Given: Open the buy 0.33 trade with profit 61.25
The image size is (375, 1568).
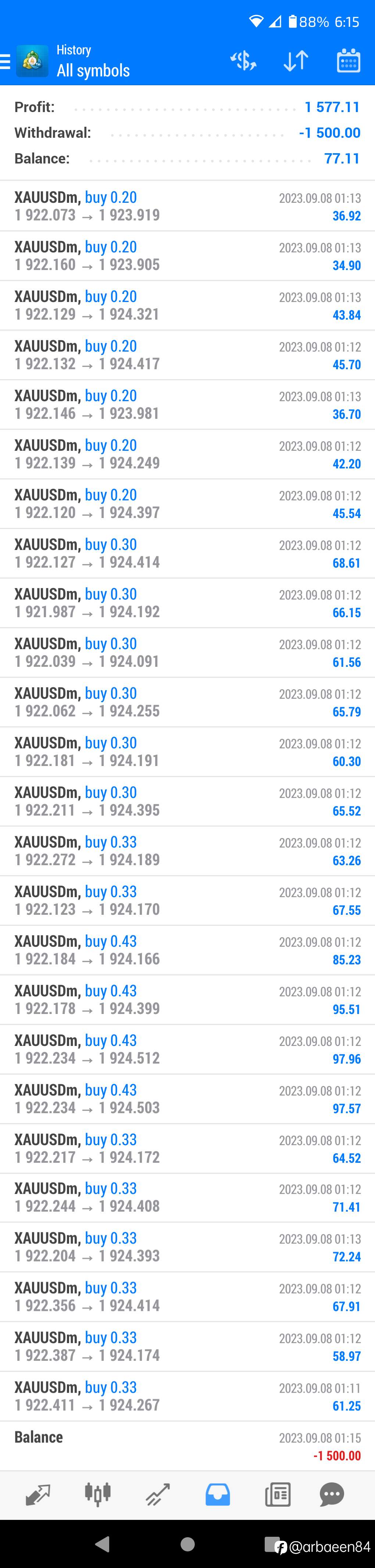Looking at the screenshot, I should coord(187,1396).
